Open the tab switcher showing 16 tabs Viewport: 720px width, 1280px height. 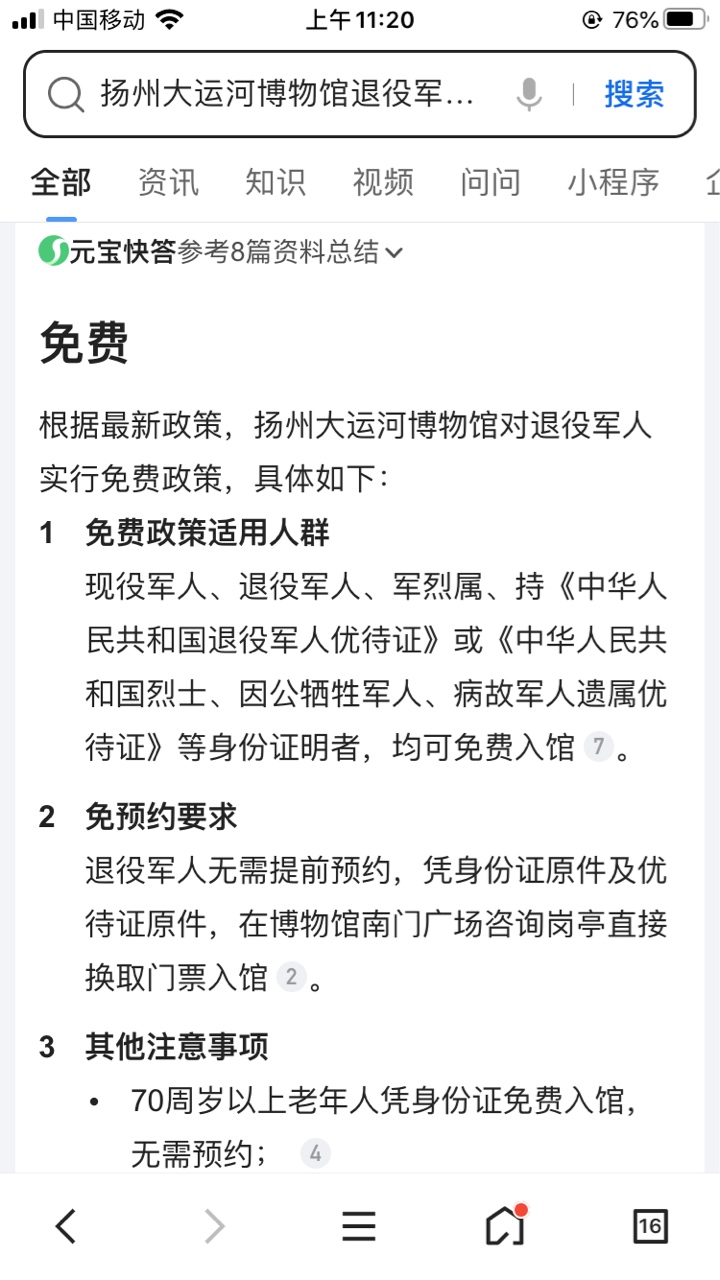[650, 1226]
